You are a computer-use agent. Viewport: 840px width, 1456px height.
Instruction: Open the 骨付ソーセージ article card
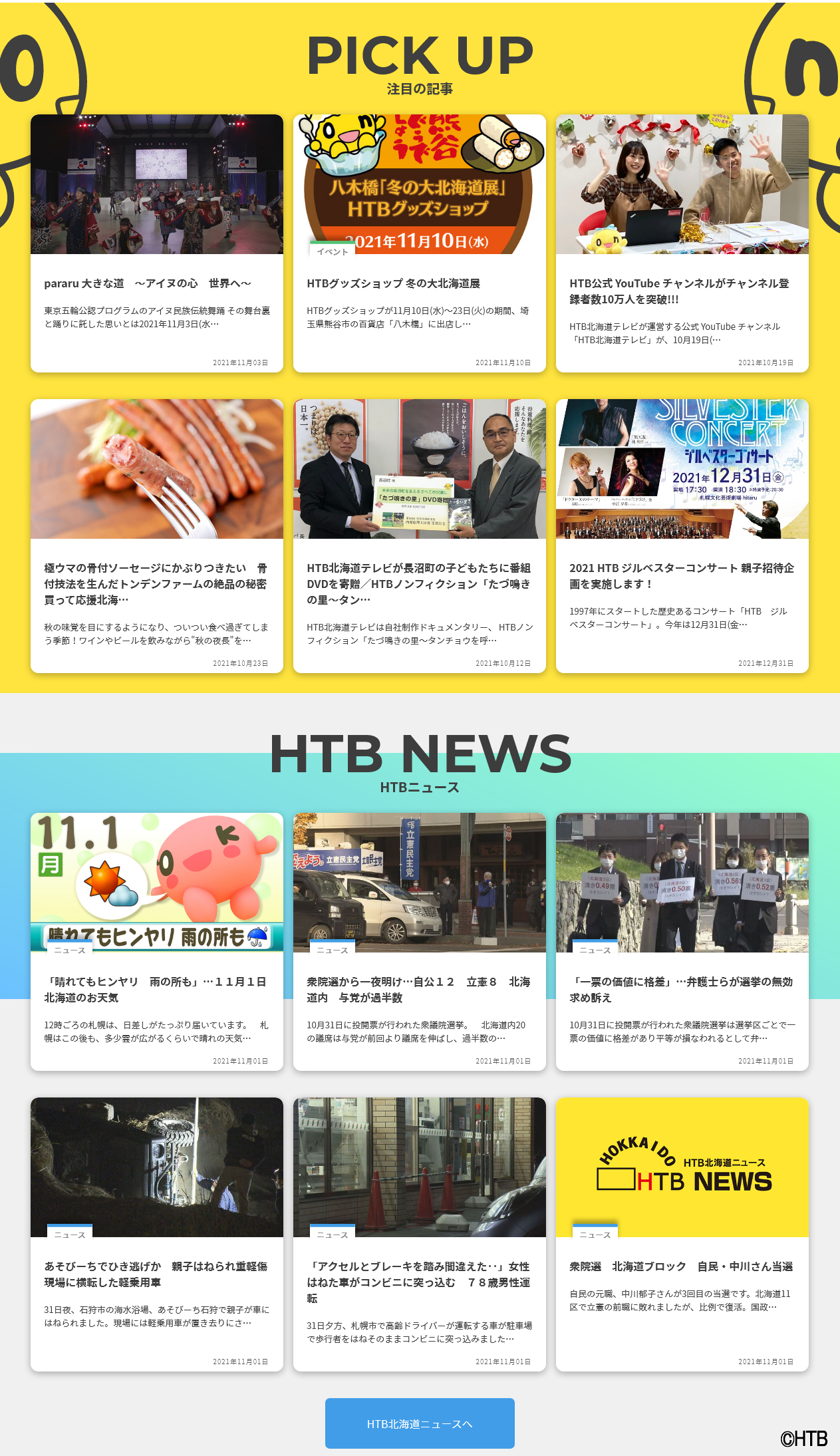[x=157, y=536]
